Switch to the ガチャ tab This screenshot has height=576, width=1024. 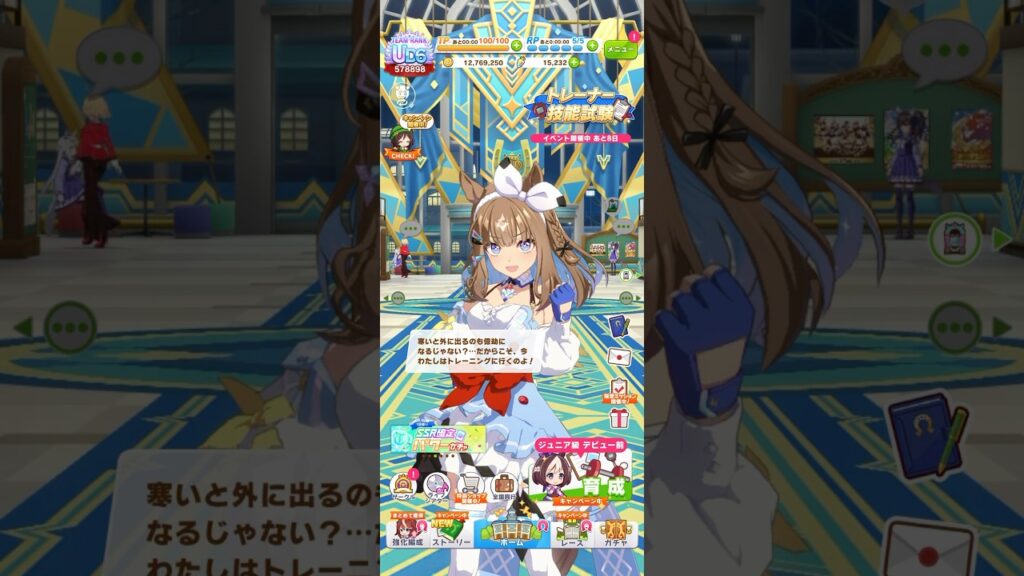click(x=616, y=531)
